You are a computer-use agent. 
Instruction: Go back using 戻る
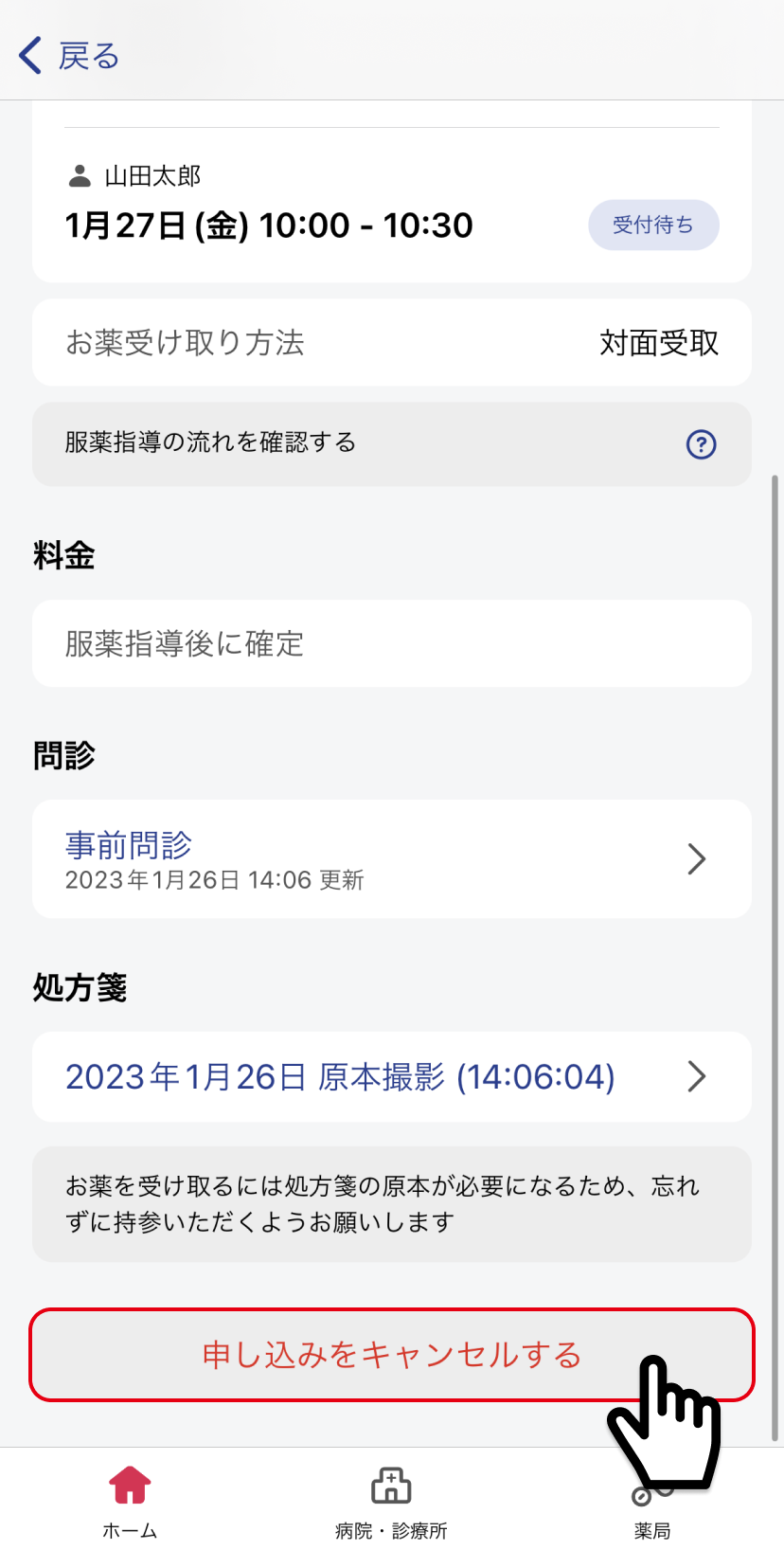(68, 56)
